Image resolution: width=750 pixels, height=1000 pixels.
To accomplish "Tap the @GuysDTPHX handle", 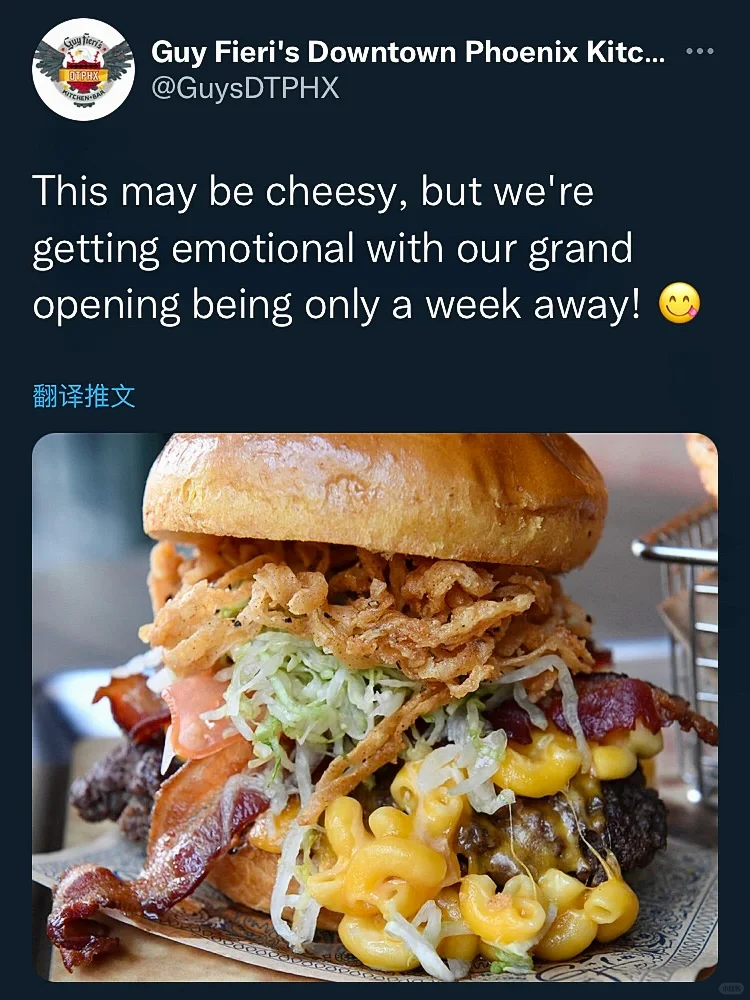I will 245,88.
